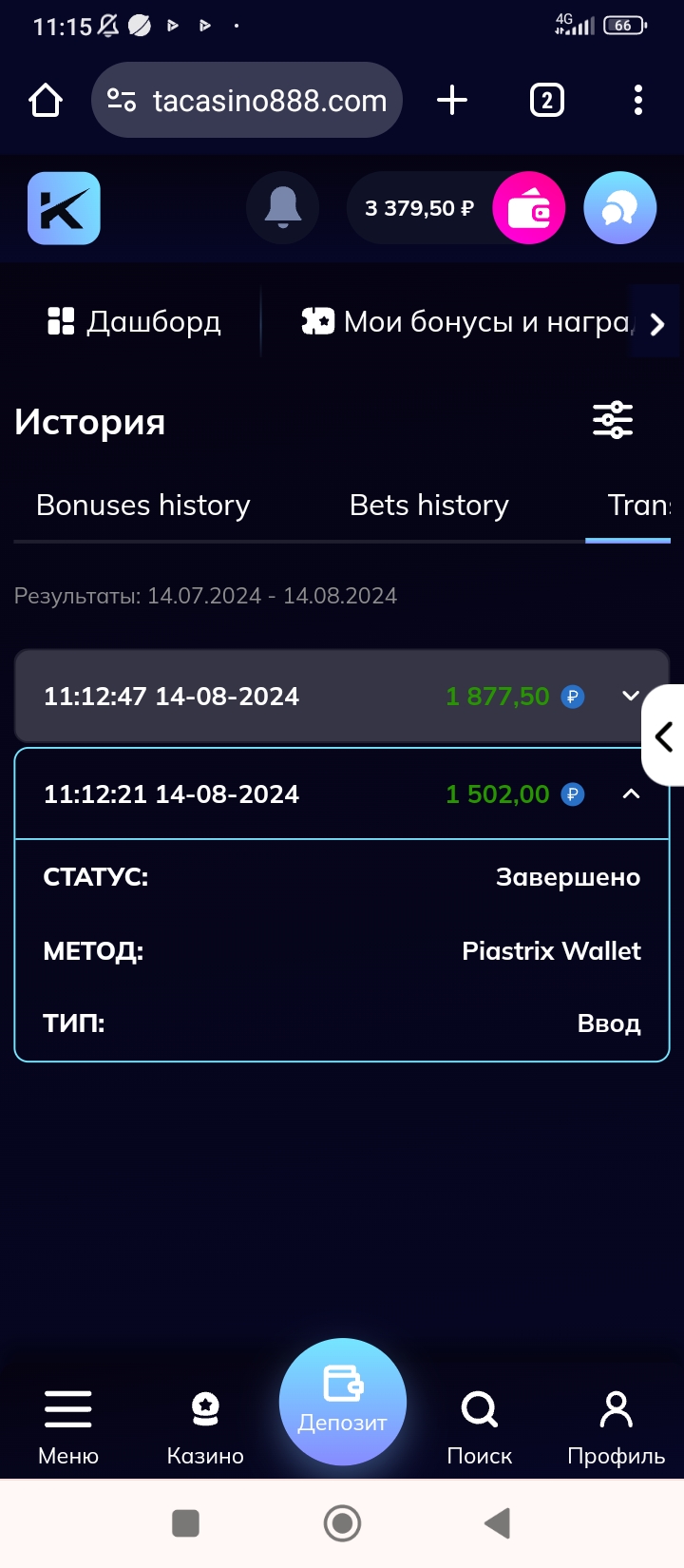
Task: Tap the Депозит button
Action: (x=343, y=1402)
